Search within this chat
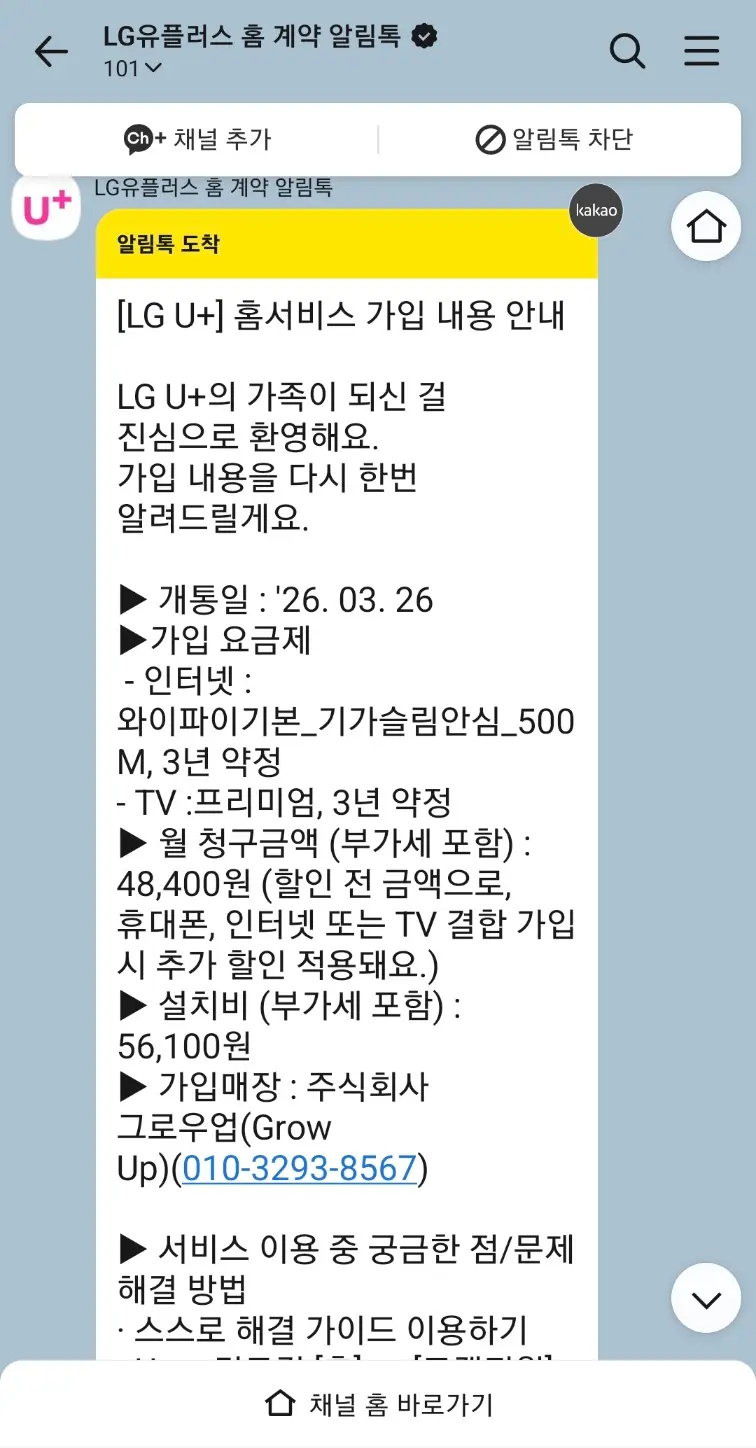This screenshot has height=1448, width=756. [x=627, y=51]
